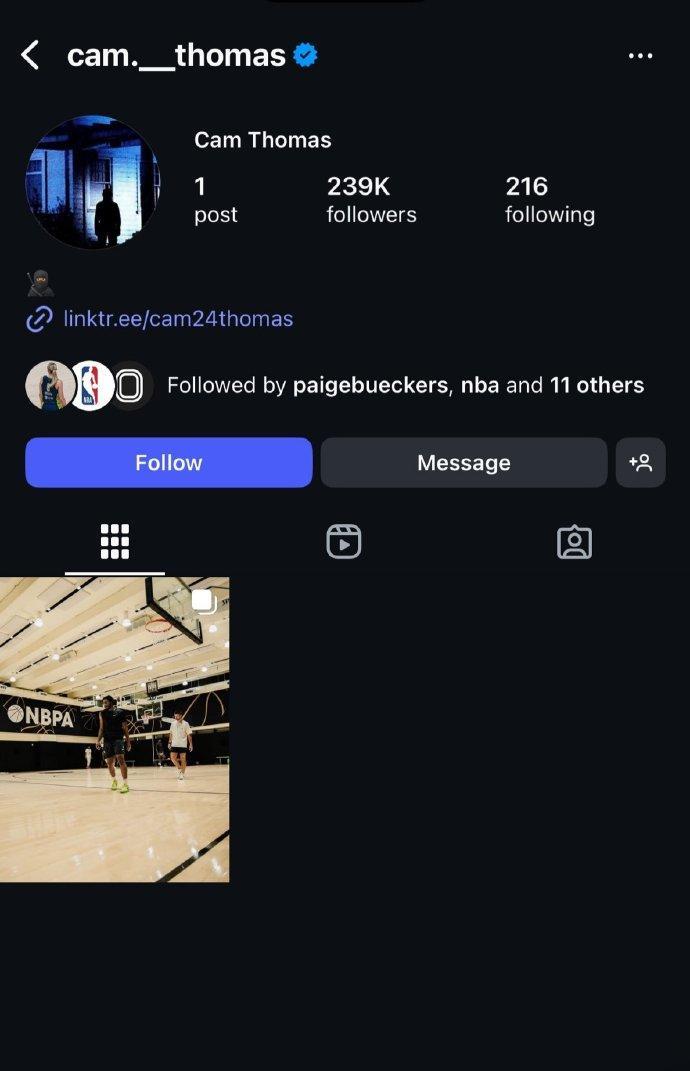Message Cam Thomas
Image resolution: width=690 pixels, height=1071 pixels.
click(x=463, y=462)
